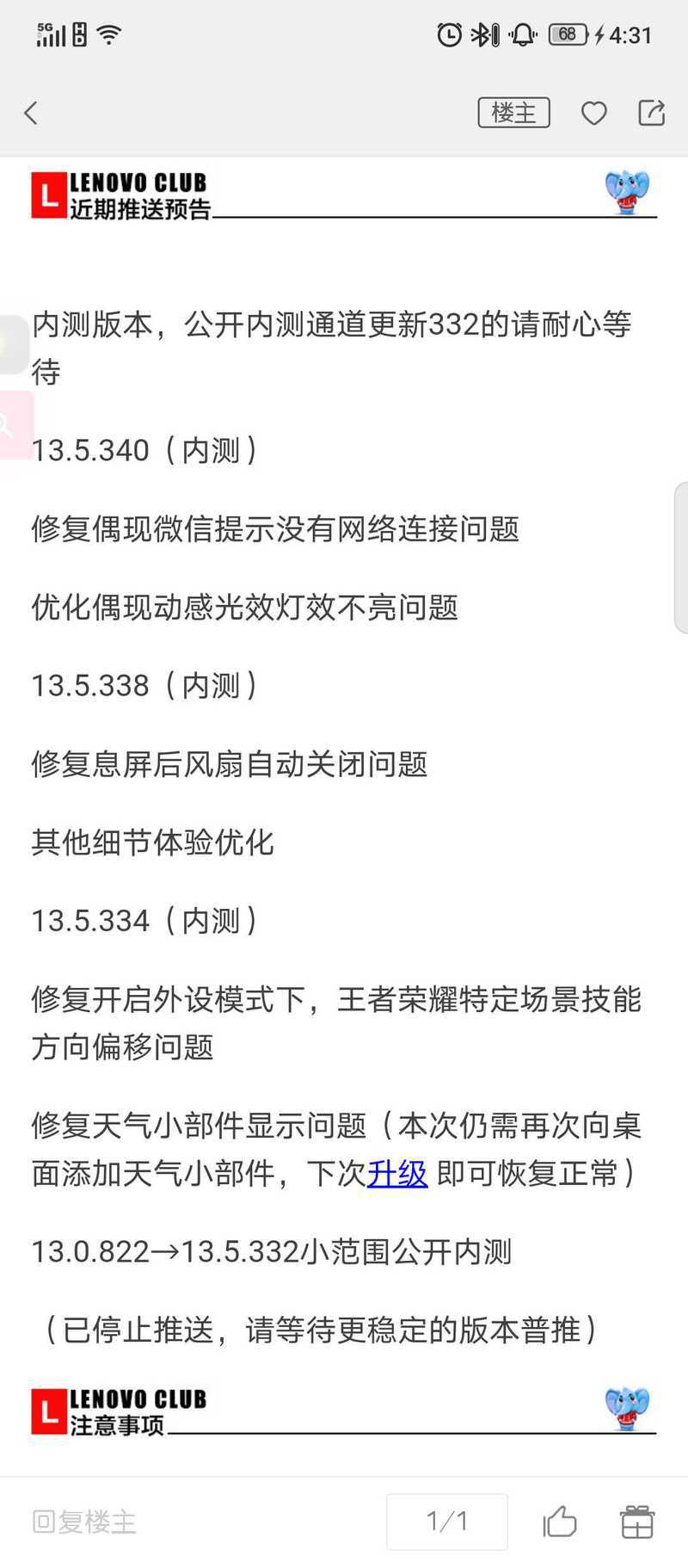Image resolution: width=688 pixels, height=1568 pixels.
Task: Tap the 回复楼主 reply field
Action: point(84,1522)
